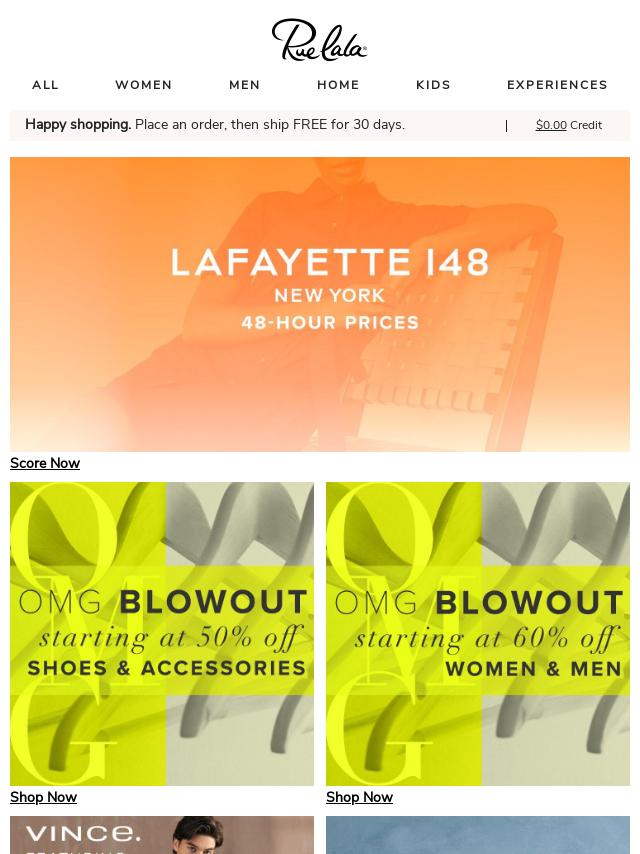Open the Lafayette 148 New York banner
The height and width of the screenshot is (854, 640).
tap(320, 304)
